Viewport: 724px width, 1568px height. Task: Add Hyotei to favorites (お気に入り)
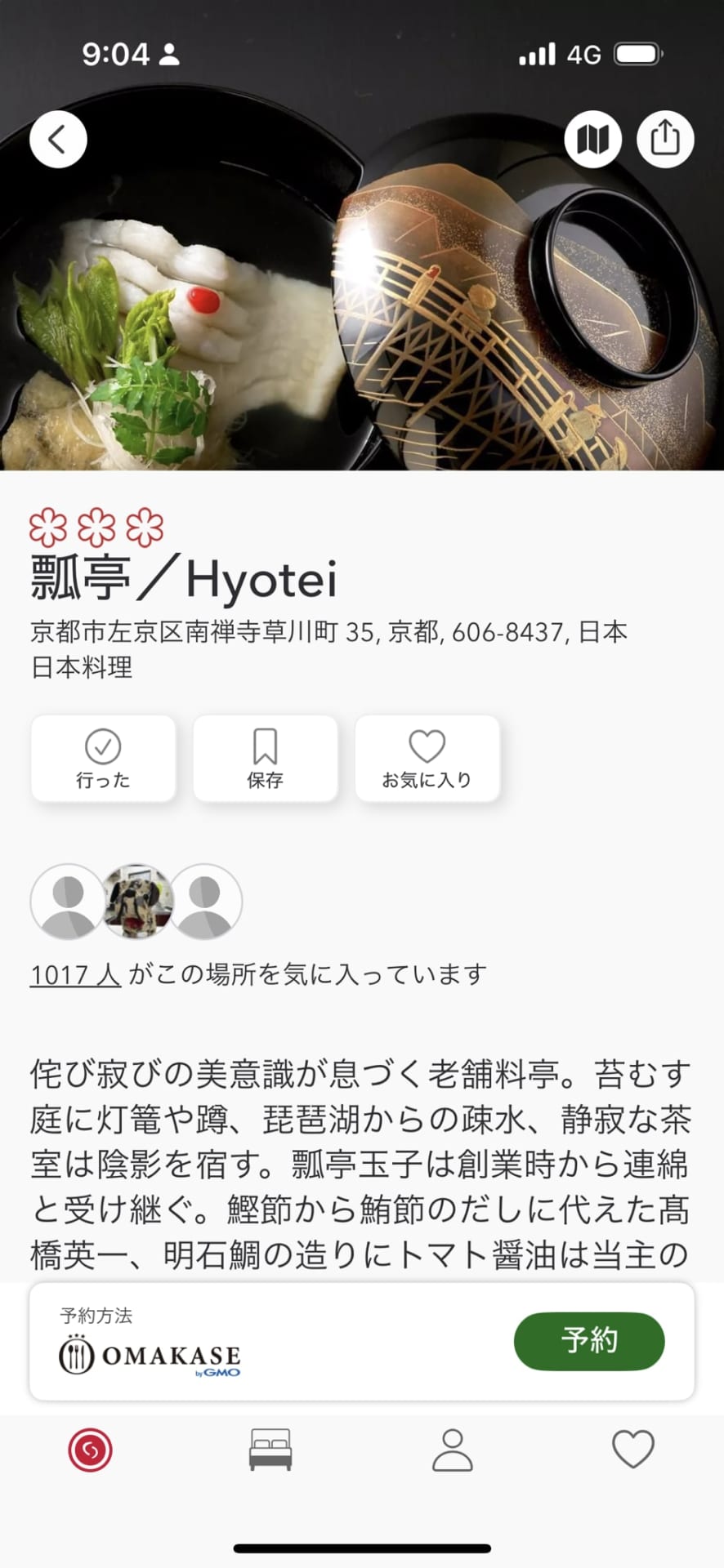tap(427, 759)
